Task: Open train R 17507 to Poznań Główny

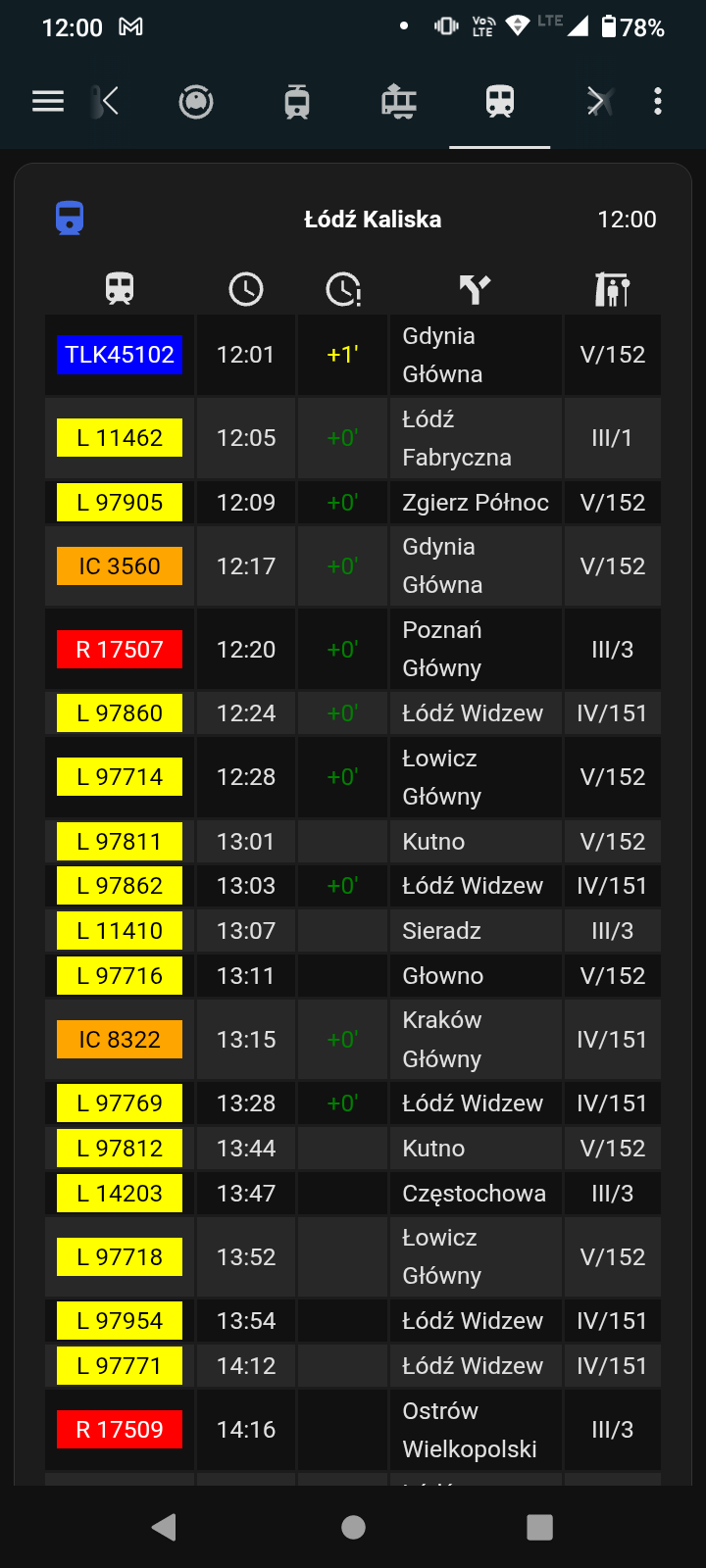Action: 353,649
